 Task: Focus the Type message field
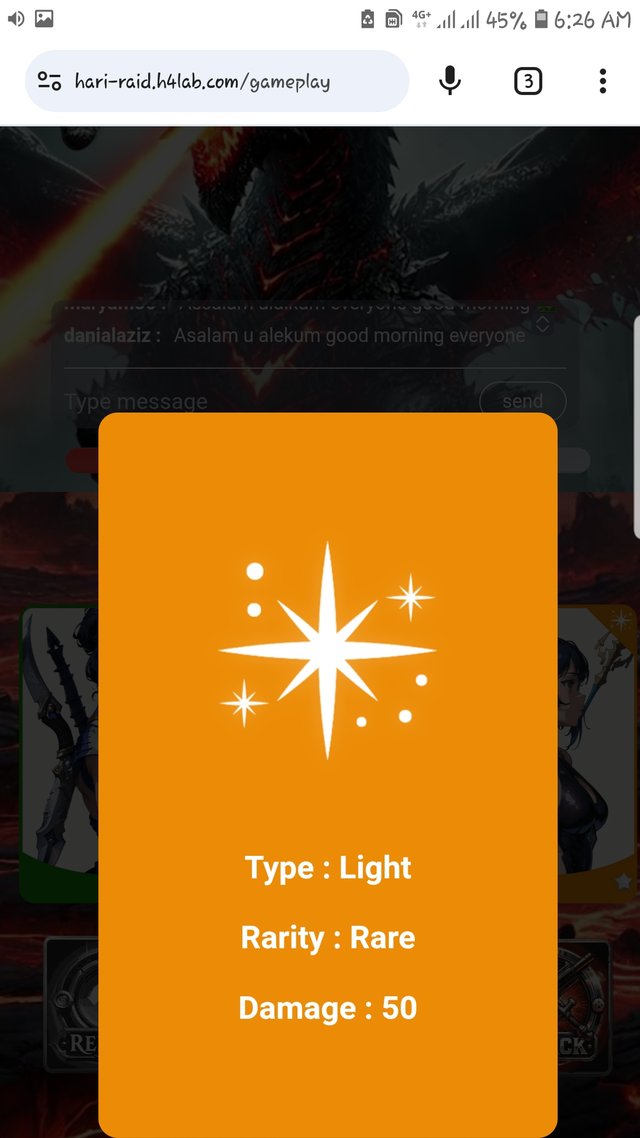point(260,401)
